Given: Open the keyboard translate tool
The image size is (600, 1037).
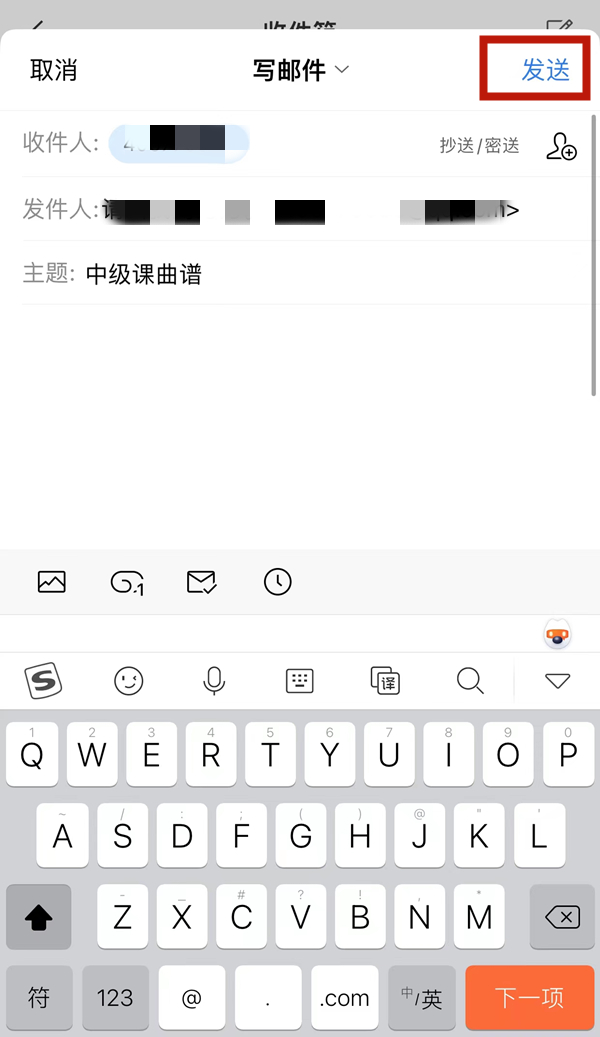Looking at the screenshot, I should pyautogui.click(x=385, y=681).
